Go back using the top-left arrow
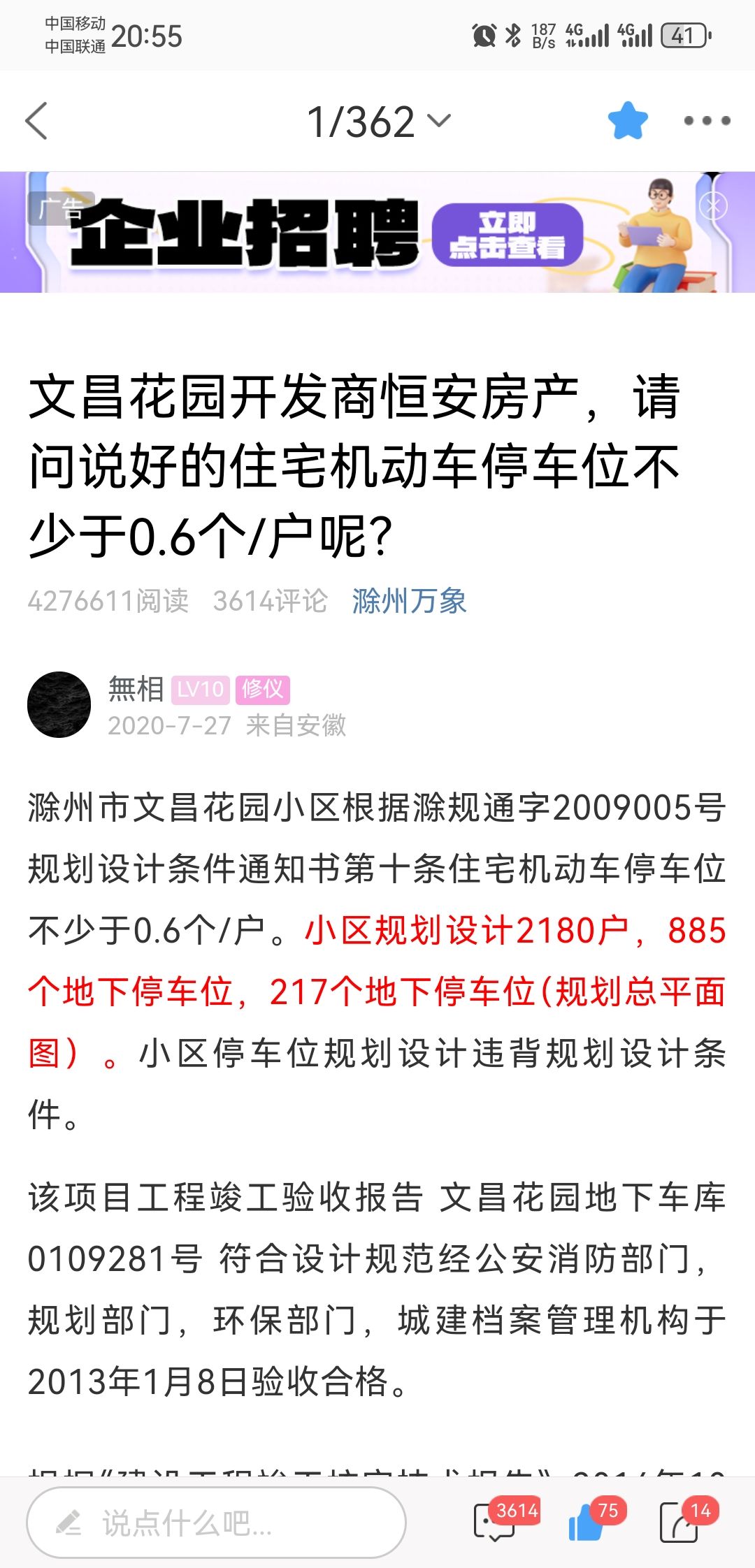Screen dimensions: 755x1568 pyautogui.click(x=36, y=121)
